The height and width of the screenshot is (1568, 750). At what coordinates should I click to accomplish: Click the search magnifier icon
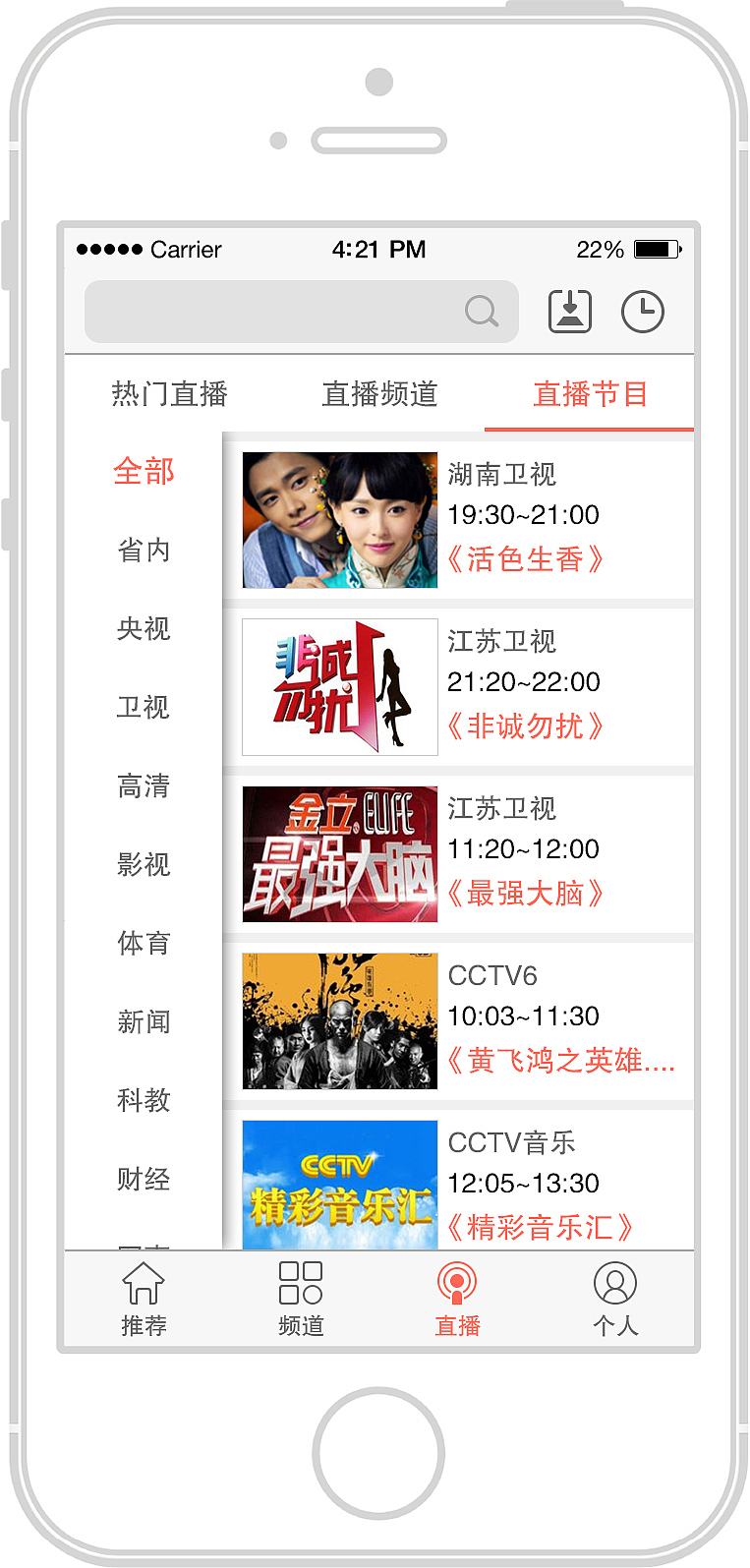(481, 311)
